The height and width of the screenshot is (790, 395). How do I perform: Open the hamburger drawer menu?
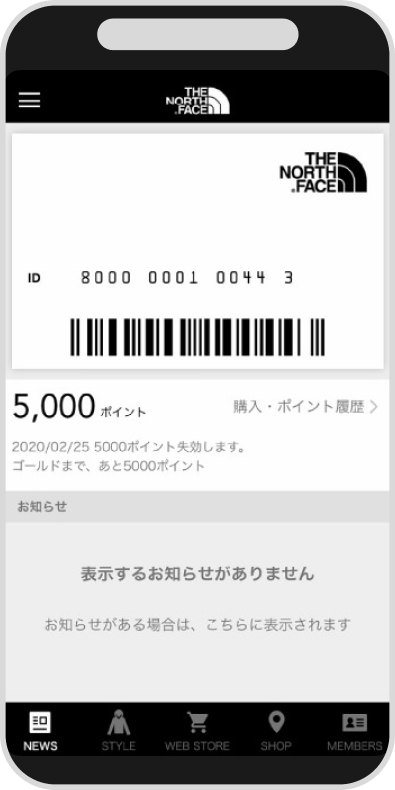tap(29, 100)
